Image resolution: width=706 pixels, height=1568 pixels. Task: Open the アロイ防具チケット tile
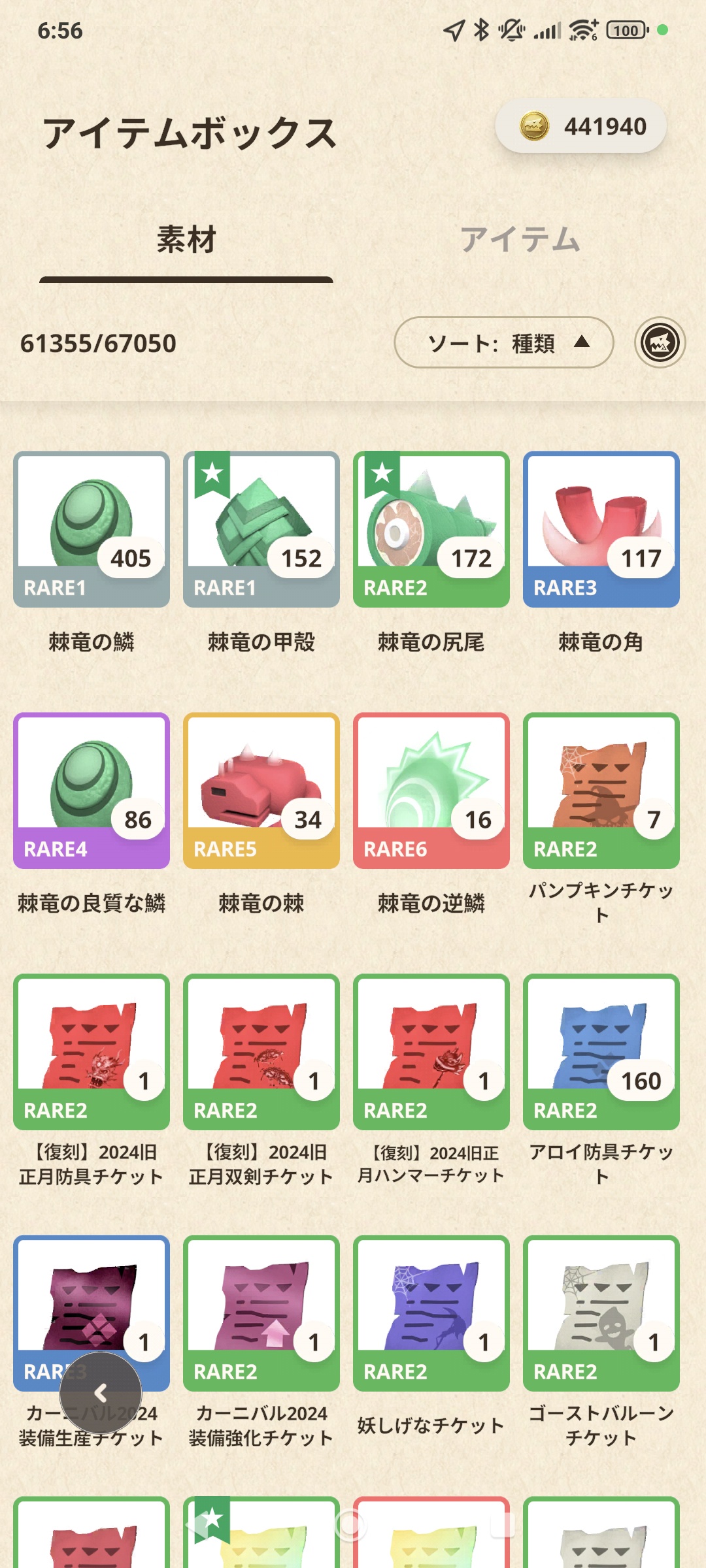pos(601,1052)
